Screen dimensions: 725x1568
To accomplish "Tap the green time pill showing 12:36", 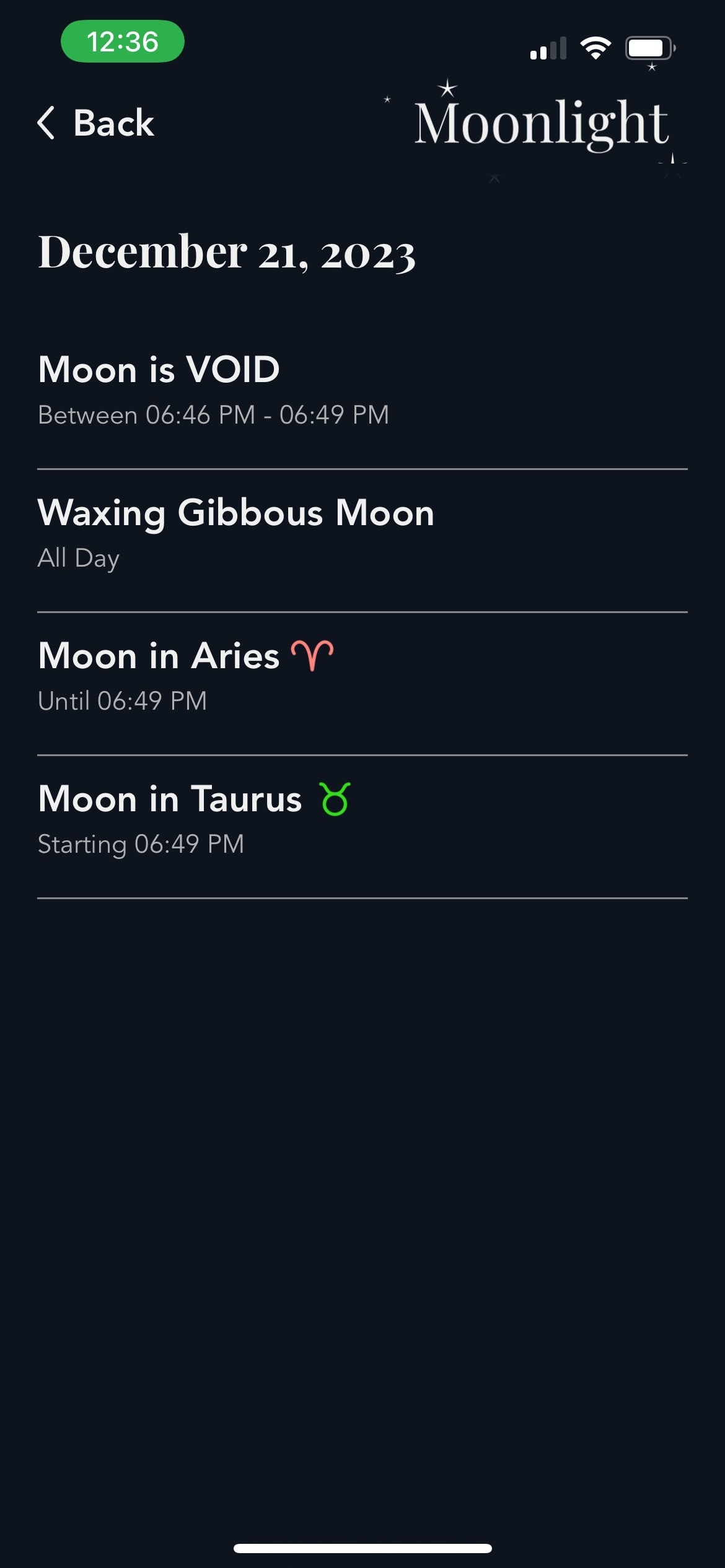I will coord(121,42).
